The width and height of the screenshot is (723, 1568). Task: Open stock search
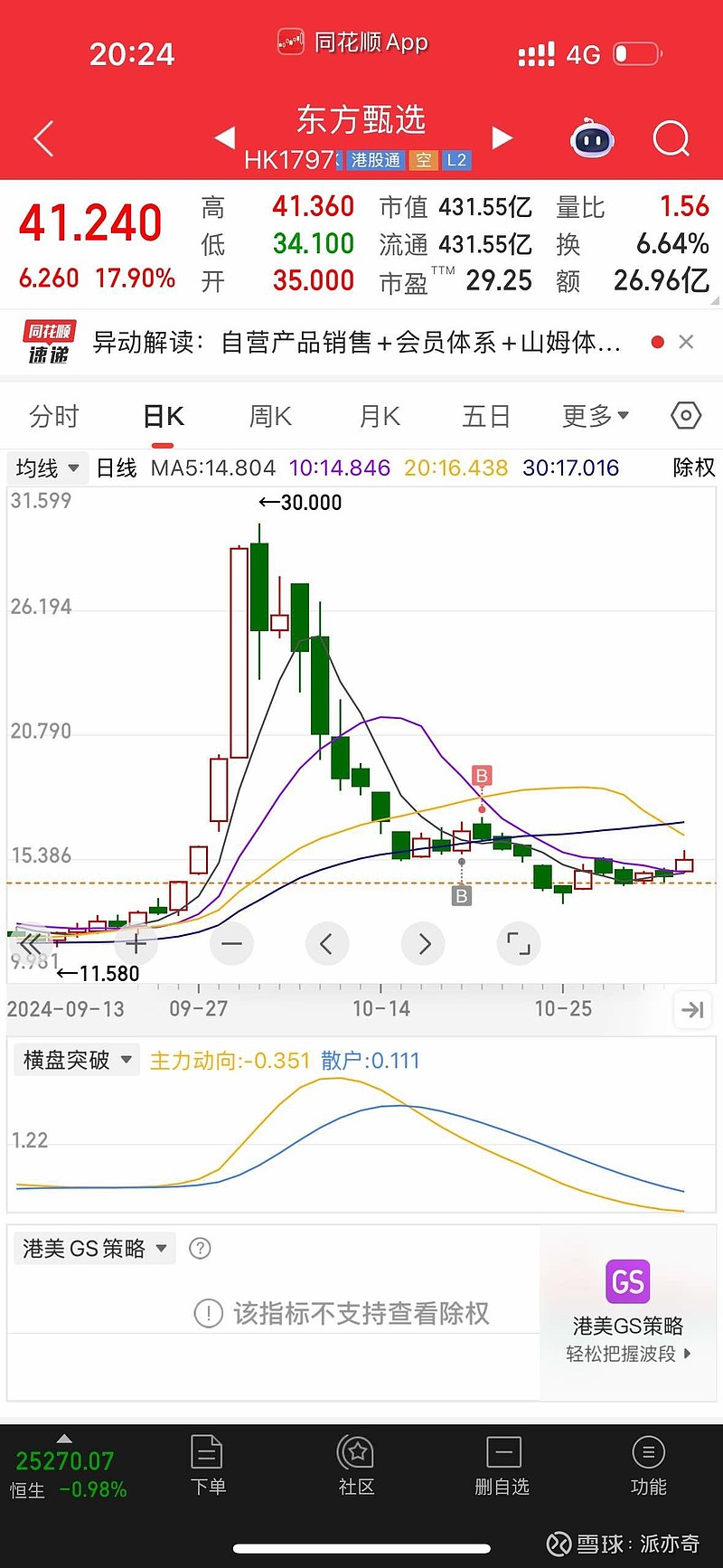click(x=671, y=139)
